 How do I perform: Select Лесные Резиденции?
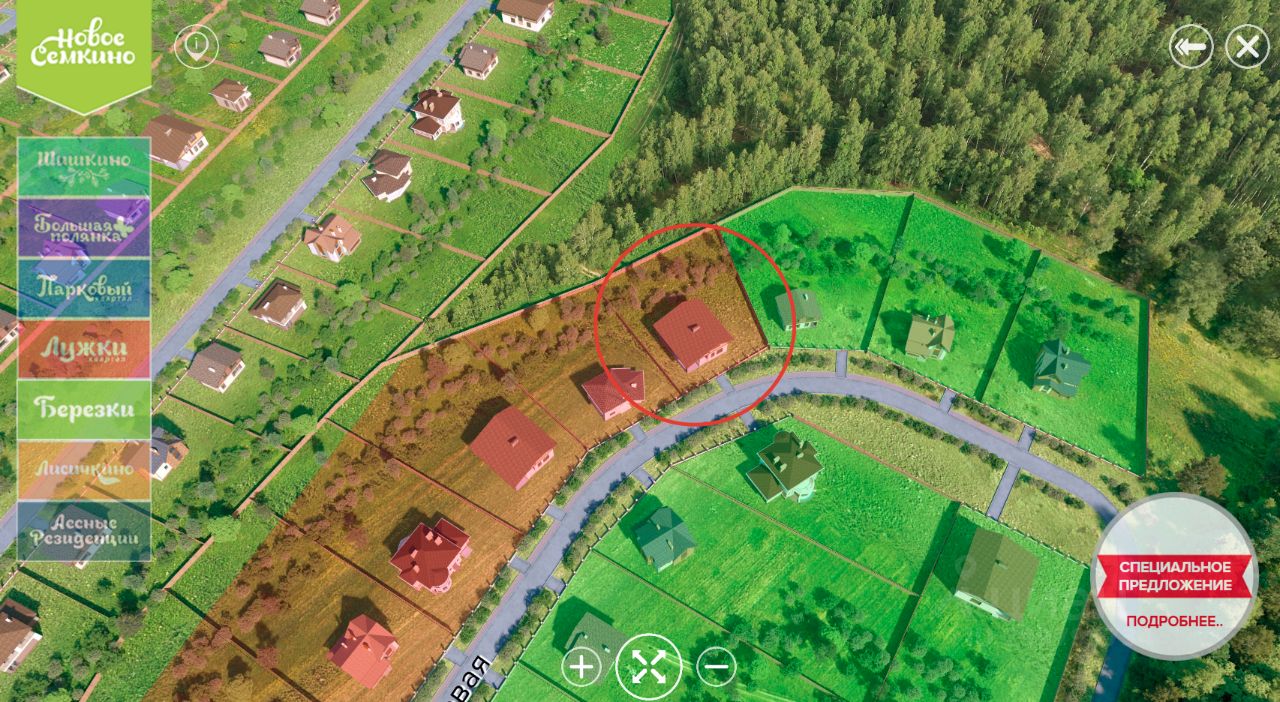coord(84,531)
